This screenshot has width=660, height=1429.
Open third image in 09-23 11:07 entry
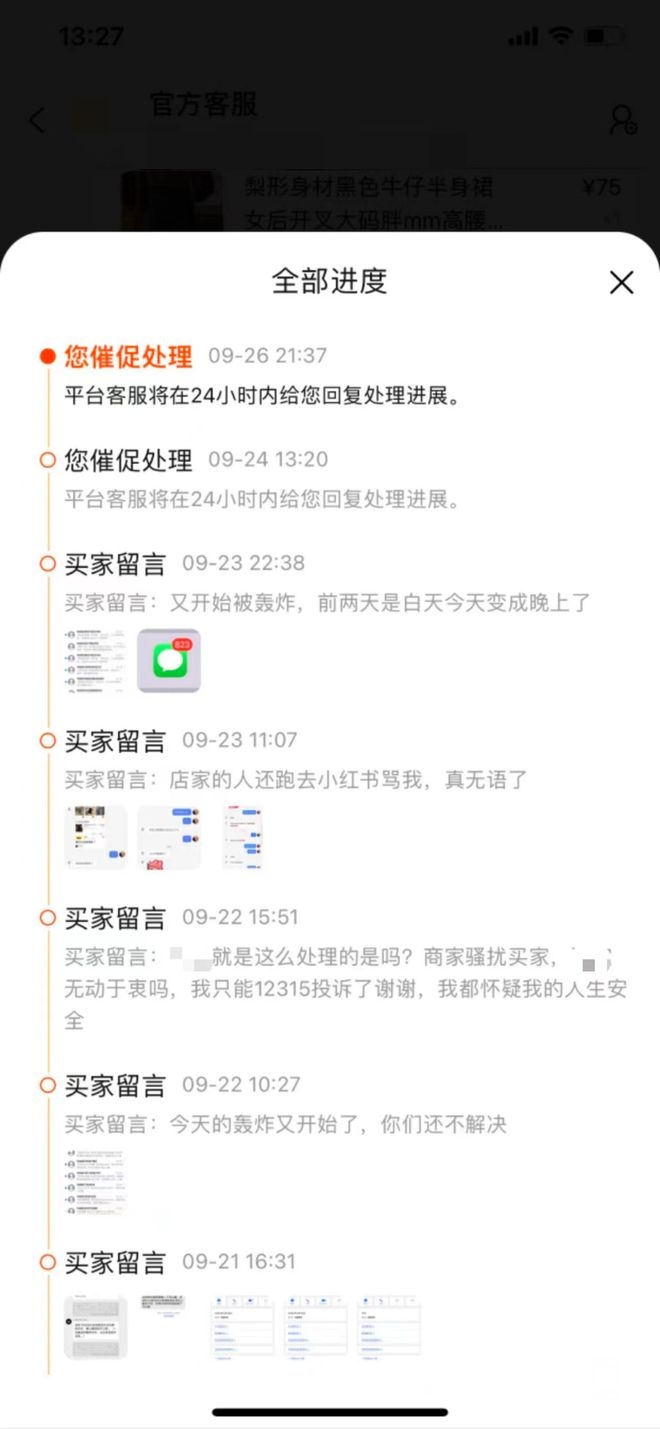point(241,838)
